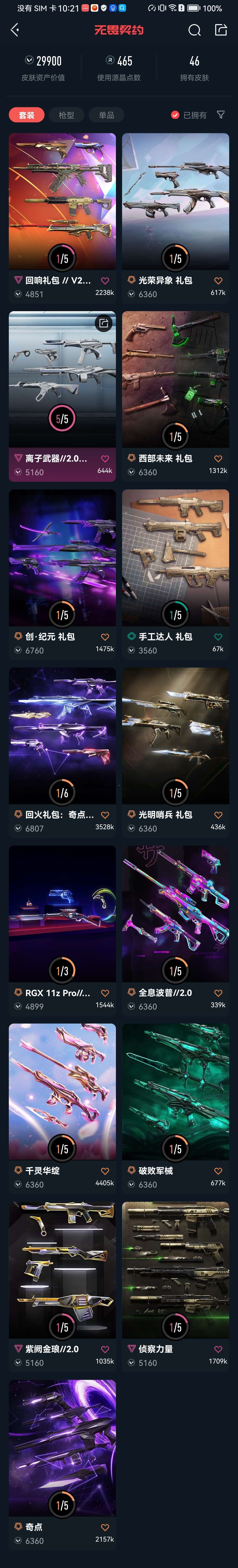Open search from the top bar
The image size is (238, 1568).
[194, 30]
